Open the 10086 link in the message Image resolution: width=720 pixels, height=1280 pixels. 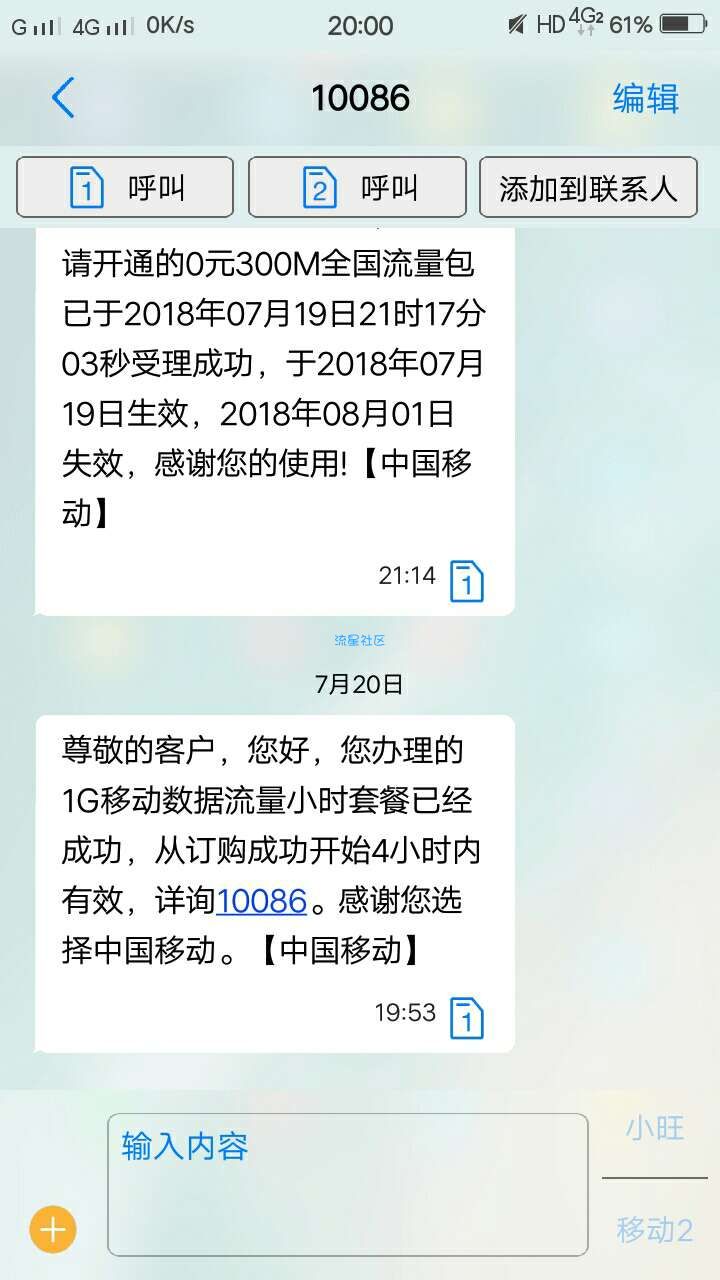(x=261, y=900)
